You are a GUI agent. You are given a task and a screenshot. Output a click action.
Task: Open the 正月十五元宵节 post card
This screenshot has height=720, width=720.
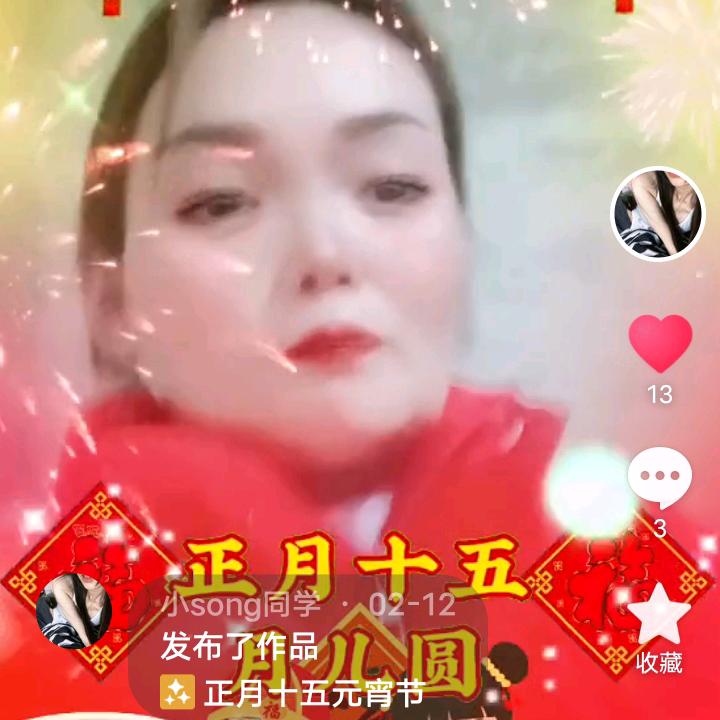point(308,647)
